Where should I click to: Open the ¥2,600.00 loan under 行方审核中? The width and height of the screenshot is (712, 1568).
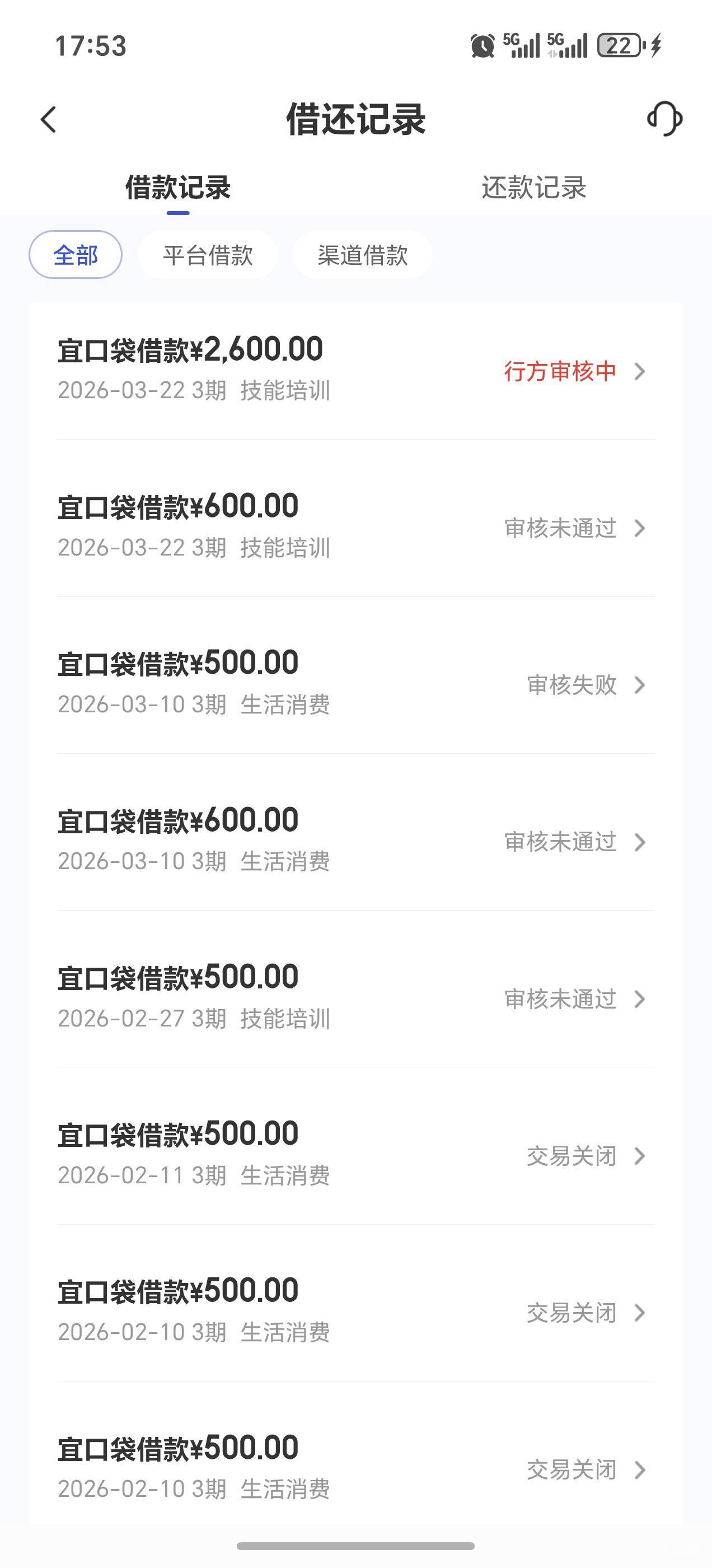355,370
